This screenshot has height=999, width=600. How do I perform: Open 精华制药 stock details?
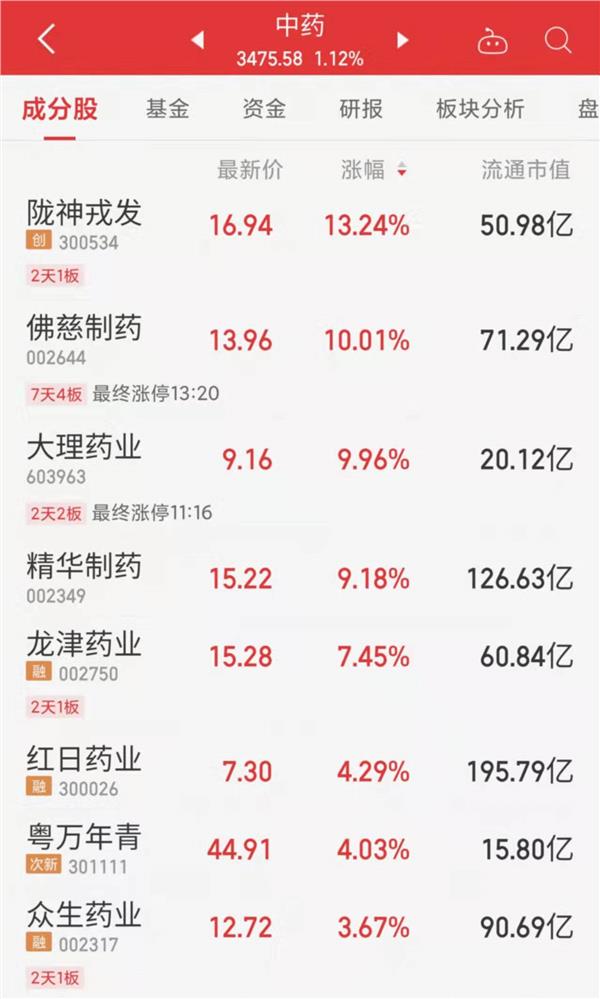[x=300, y=579]
